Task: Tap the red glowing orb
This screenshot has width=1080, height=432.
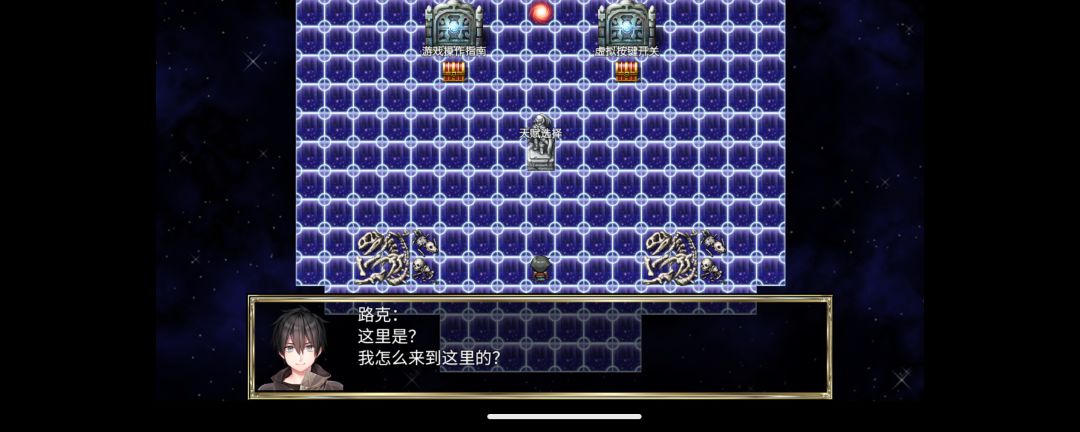Action: tap(541, 12)
